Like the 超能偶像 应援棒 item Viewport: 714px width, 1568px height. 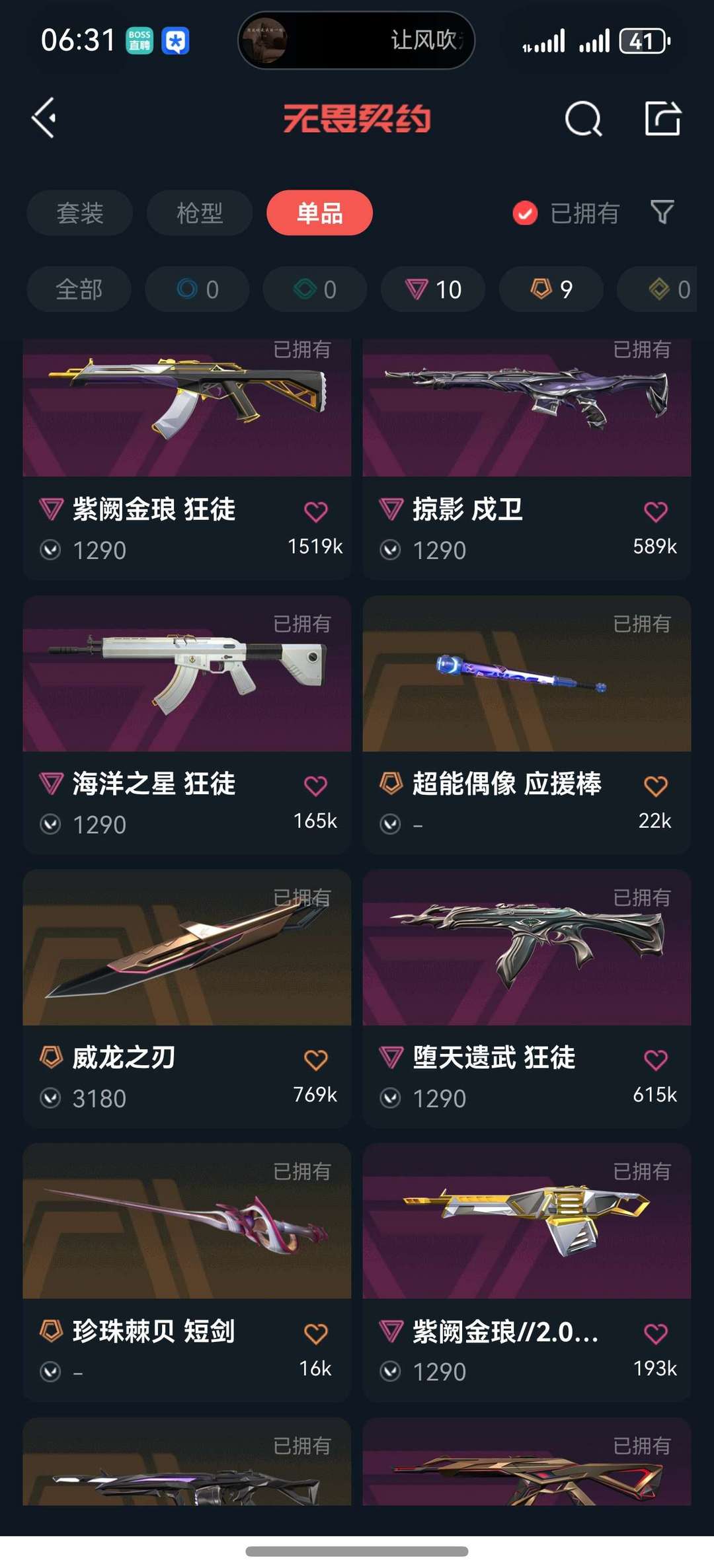655,786
